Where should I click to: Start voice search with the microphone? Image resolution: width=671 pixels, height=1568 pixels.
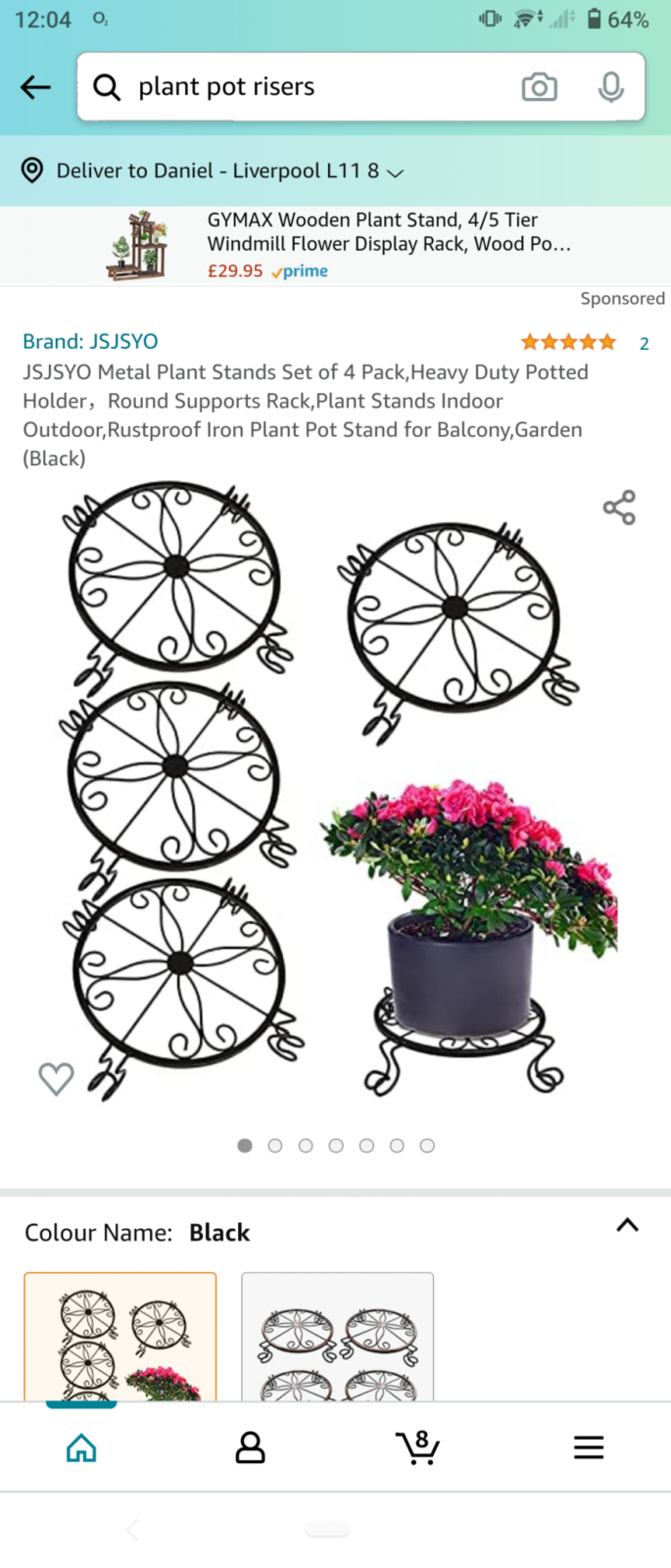pyautogui.click(x=610, y=87)
